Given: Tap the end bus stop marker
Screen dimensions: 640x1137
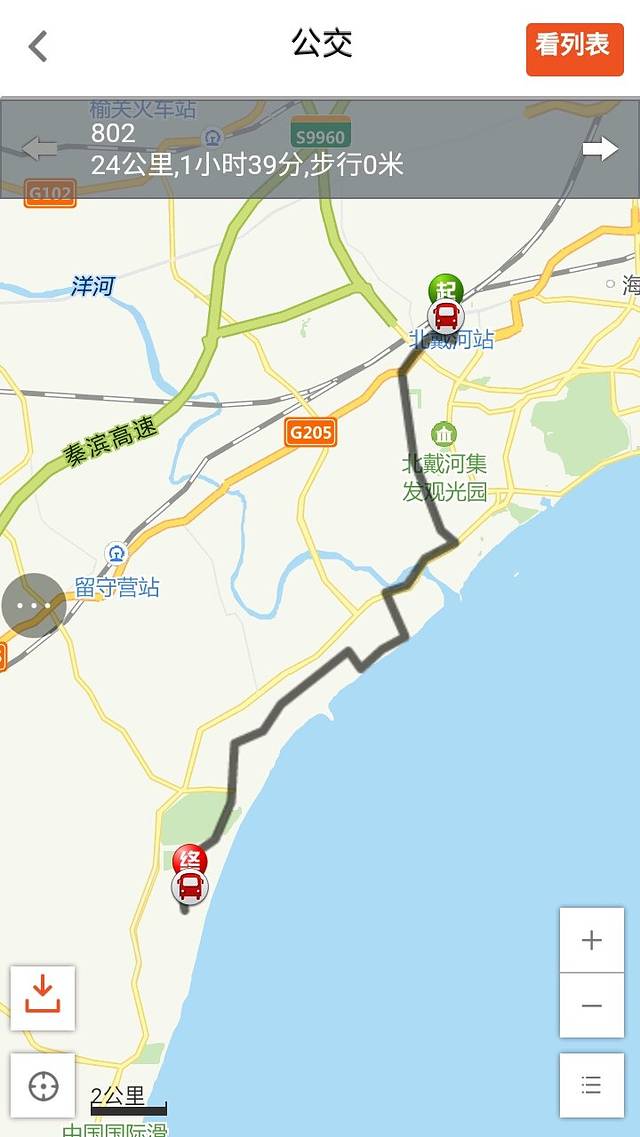Looking at the screenshot, I should pyautogui.click(x=189, y=885).
